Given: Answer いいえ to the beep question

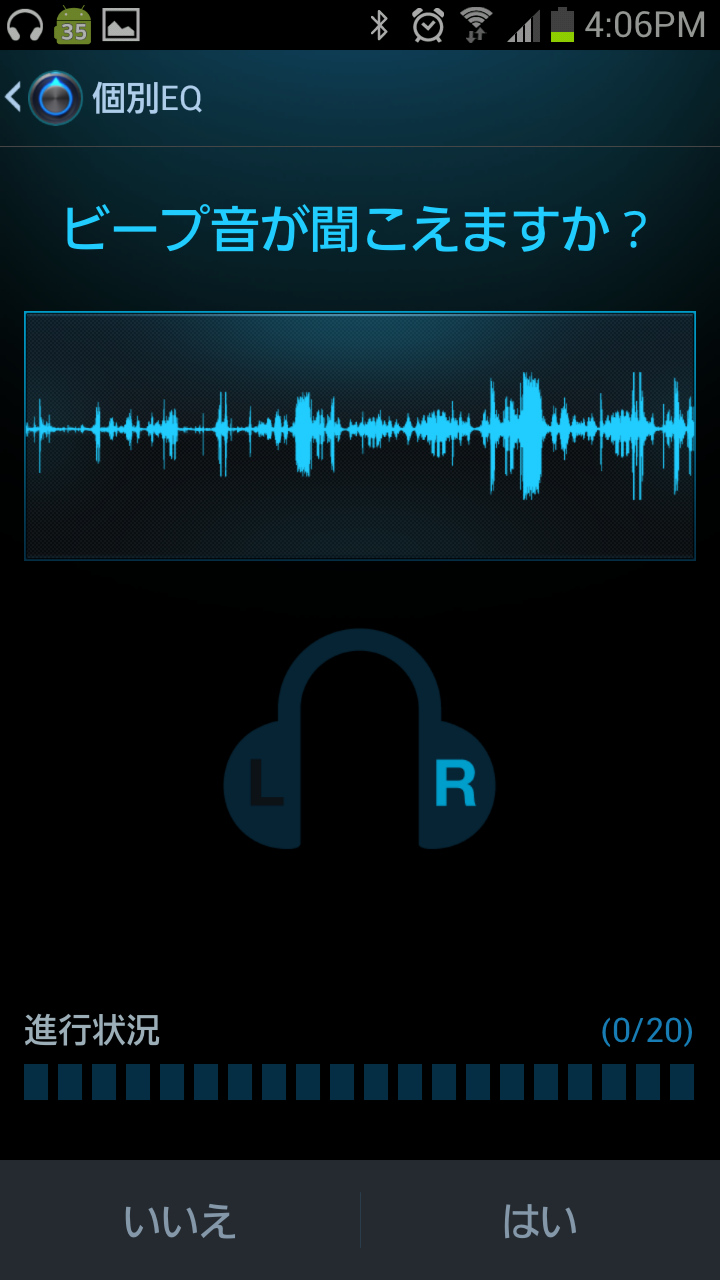Looking at the screenshot, I should [x=180, y=1221].
